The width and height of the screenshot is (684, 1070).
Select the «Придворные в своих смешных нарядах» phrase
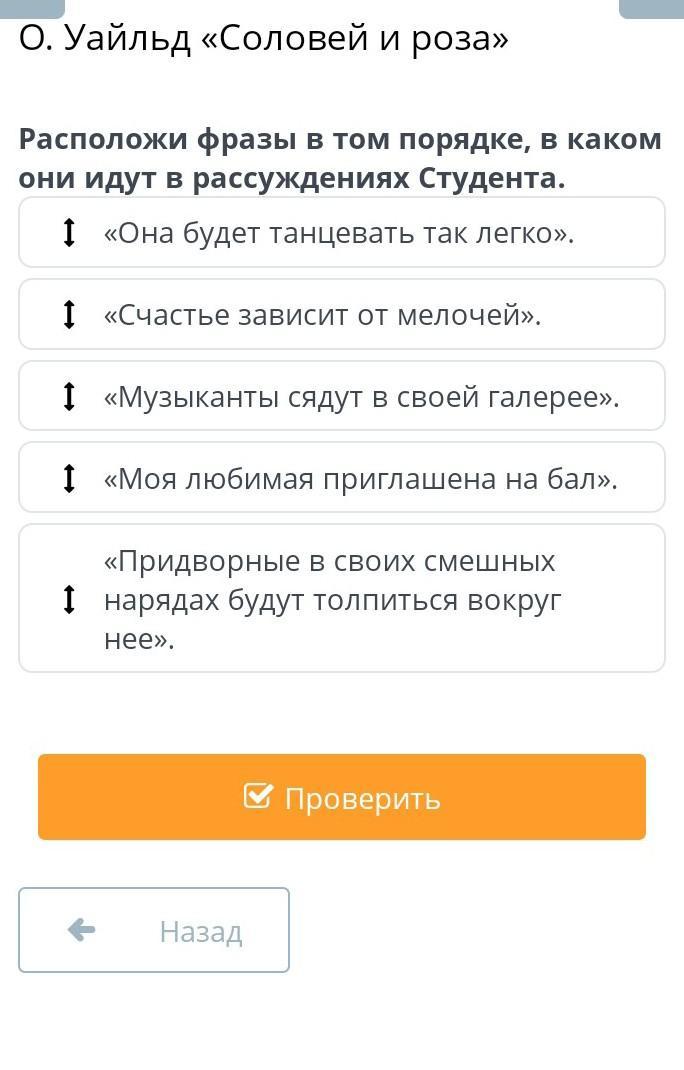[x=340, y=599]
